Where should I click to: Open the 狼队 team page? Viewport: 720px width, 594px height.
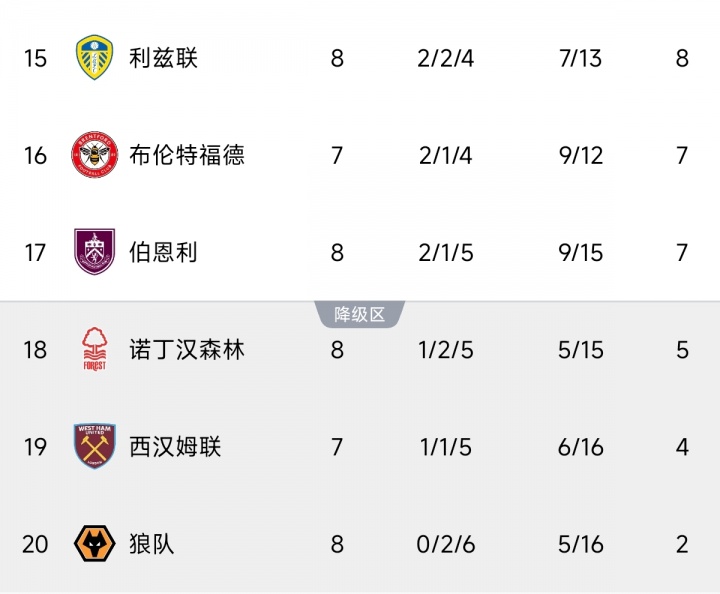pos(152,544)
